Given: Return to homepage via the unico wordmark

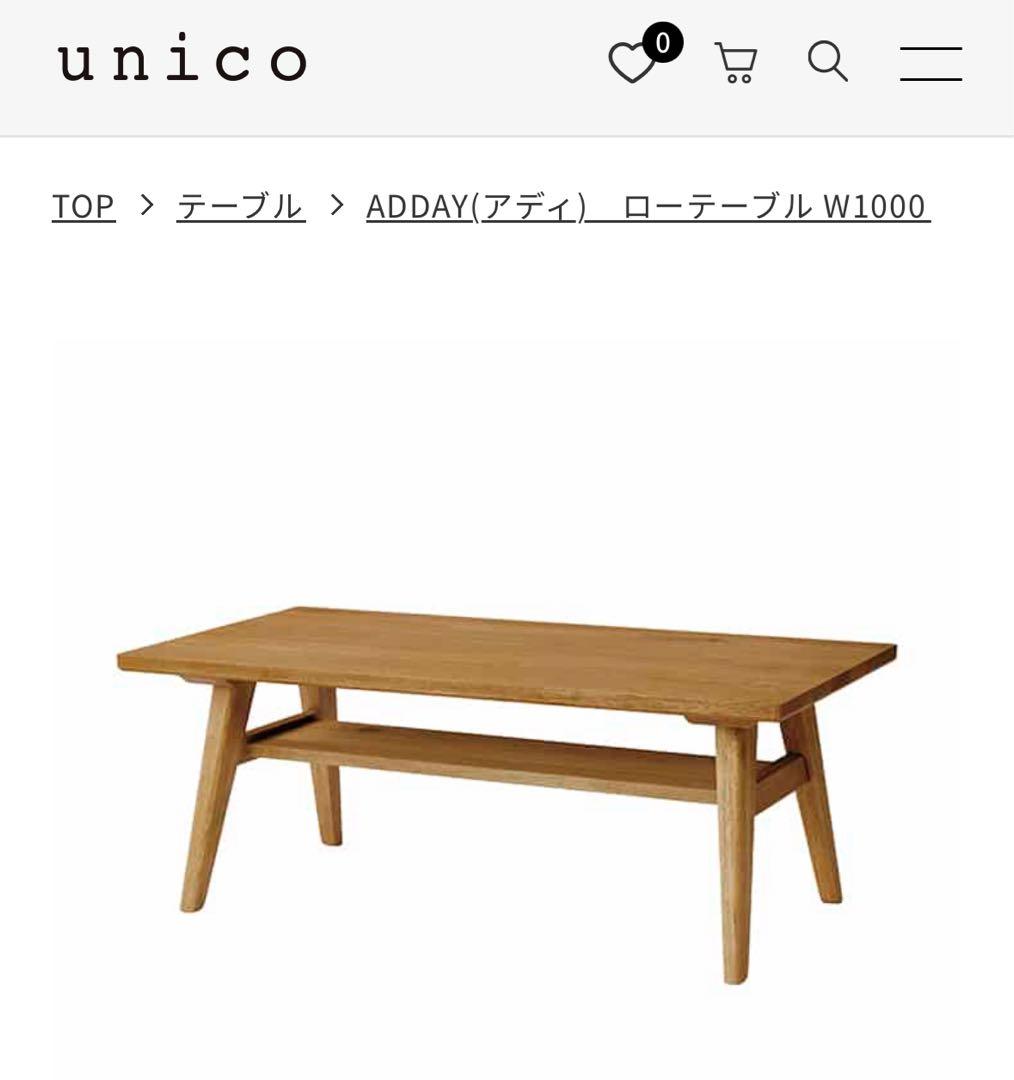Looking at the screenshot, I should [x=183, y=58].
